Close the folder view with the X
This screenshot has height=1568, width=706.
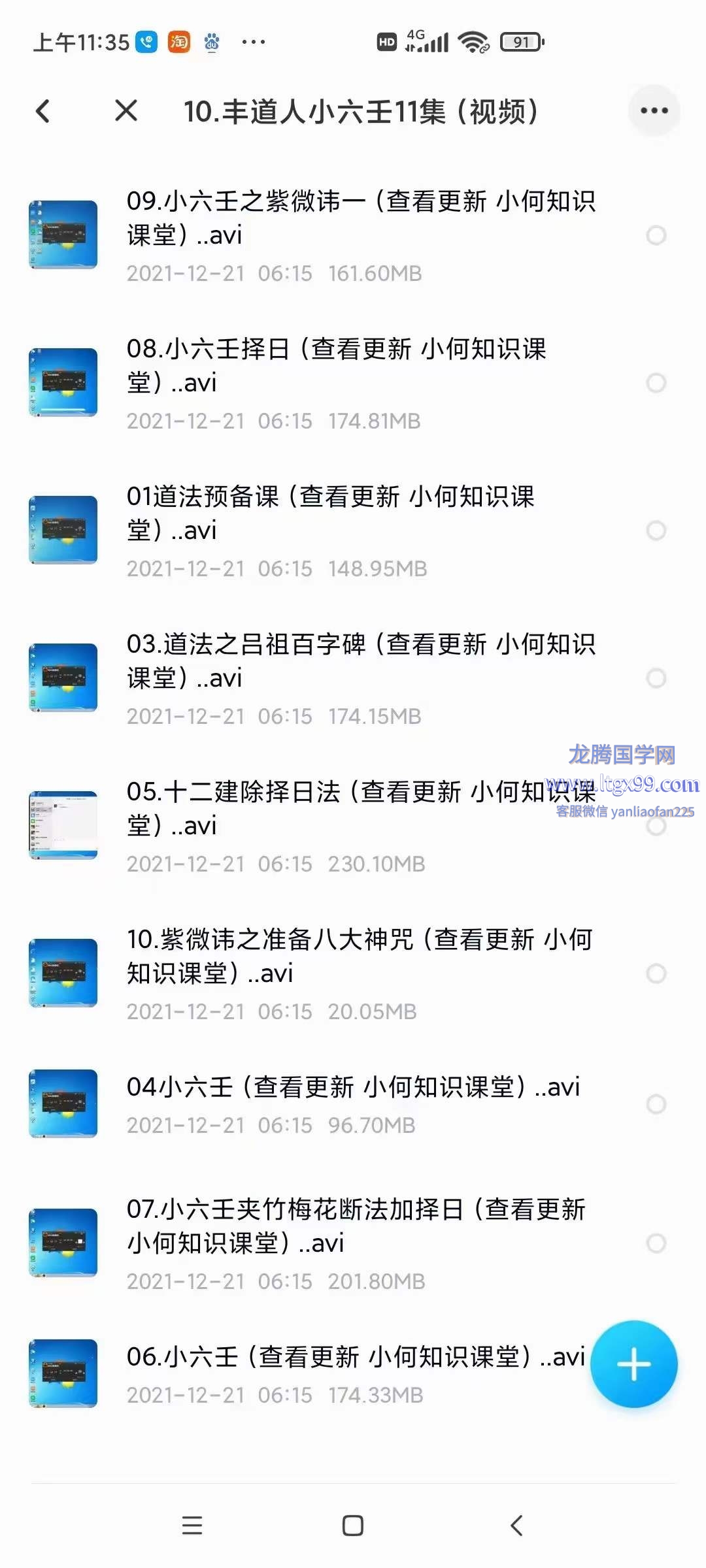[x=126, y=111]
